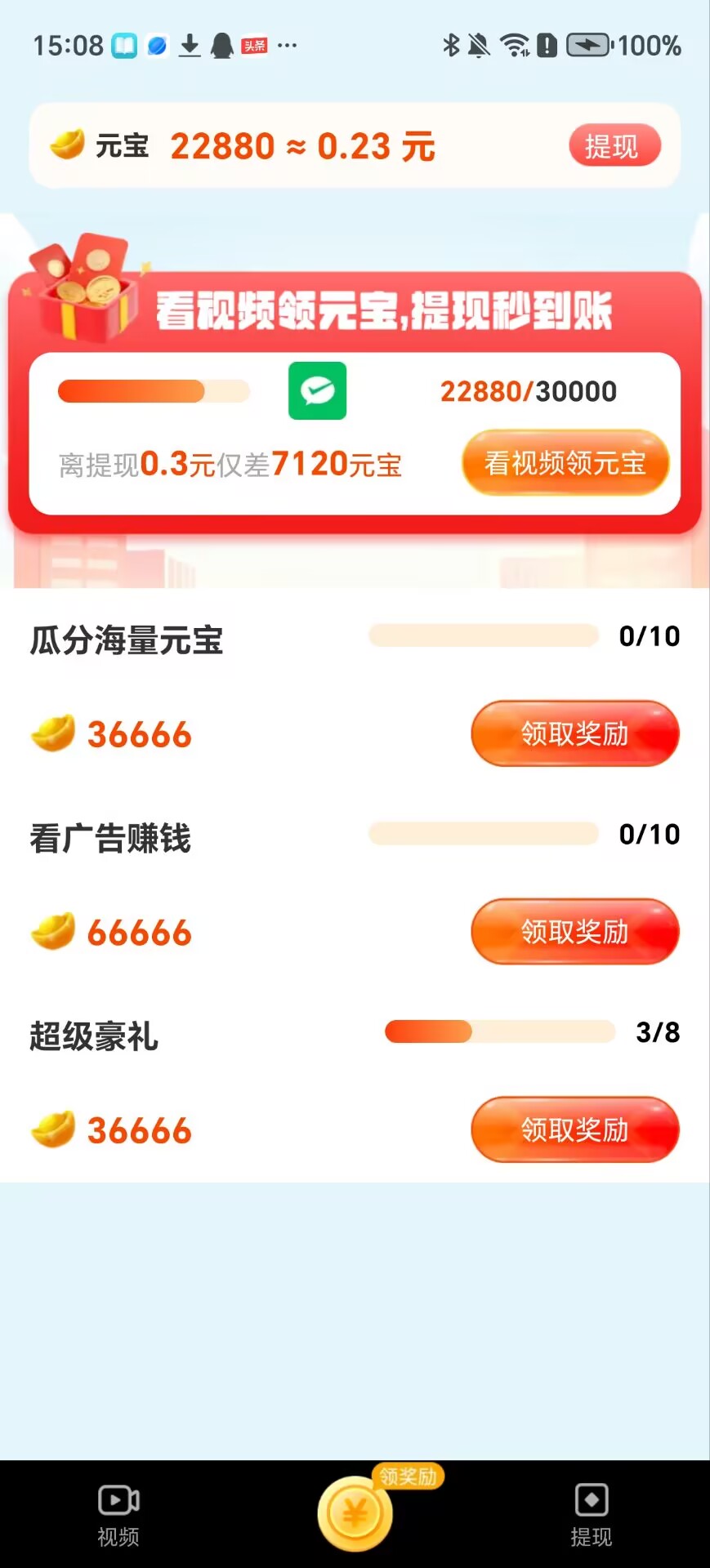Tap the 提现 button beside the 元宝 balance
Viewport: 710px width, 1568px height.
tap(614, 146)
